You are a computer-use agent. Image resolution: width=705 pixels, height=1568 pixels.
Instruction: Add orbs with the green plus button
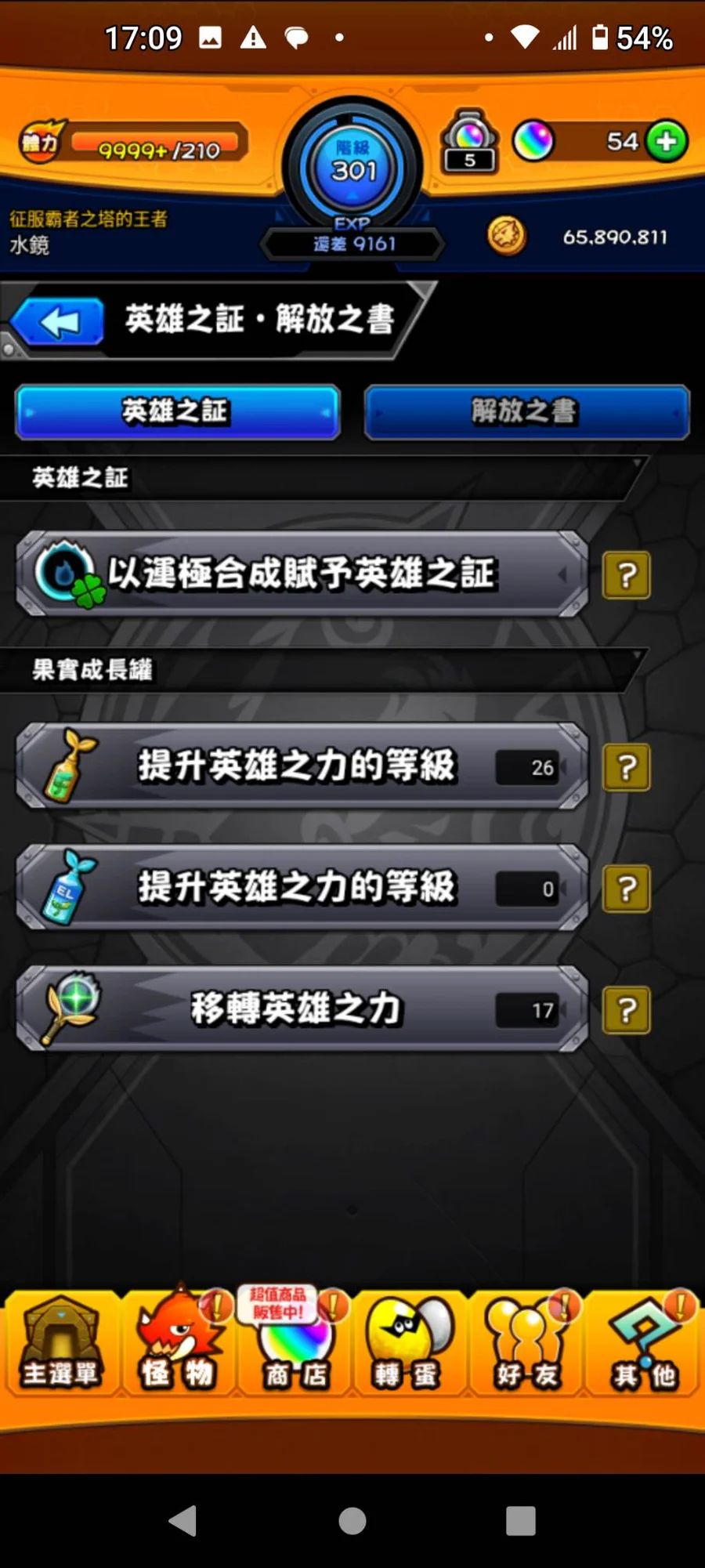[667, 142]
